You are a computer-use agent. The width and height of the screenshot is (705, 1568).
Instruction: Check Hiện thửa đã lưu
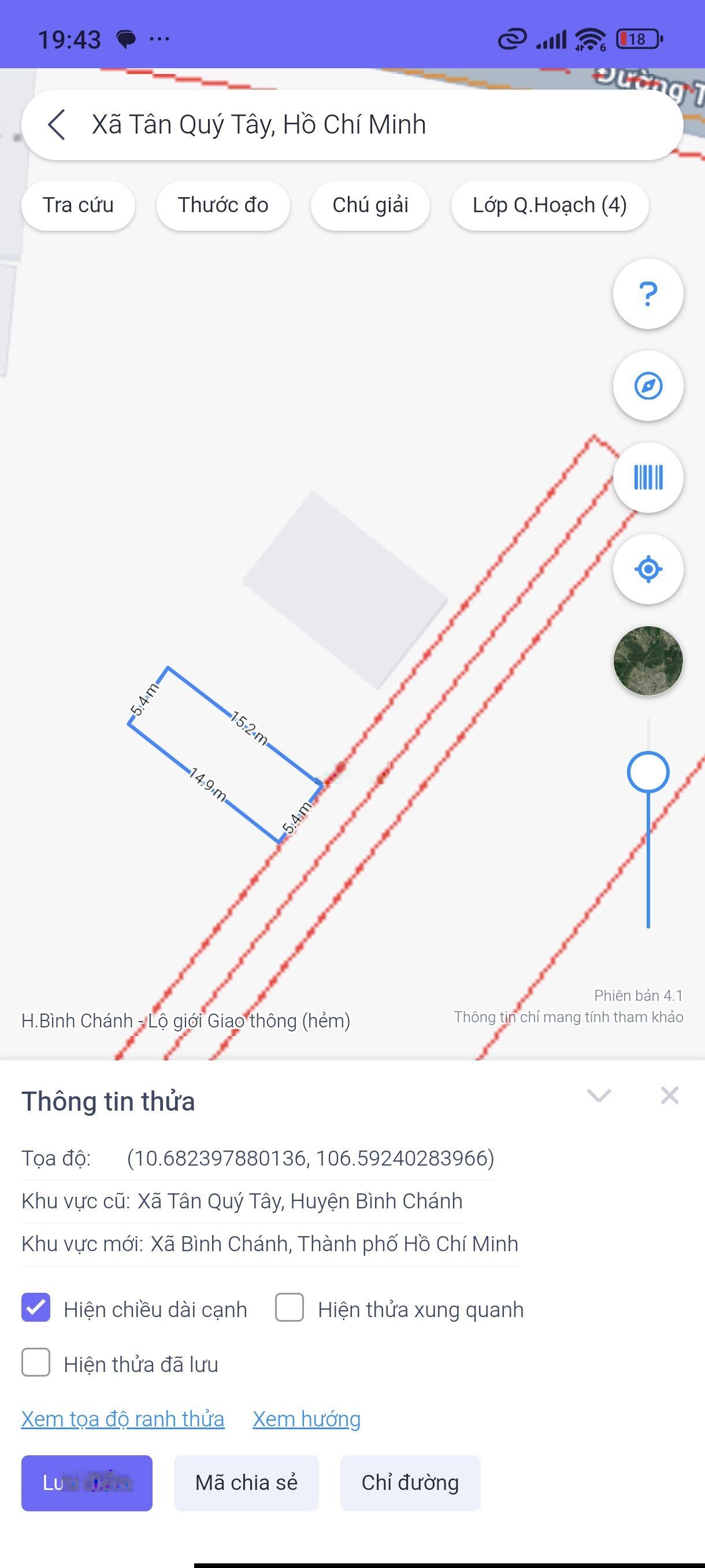click(36, 1362)
